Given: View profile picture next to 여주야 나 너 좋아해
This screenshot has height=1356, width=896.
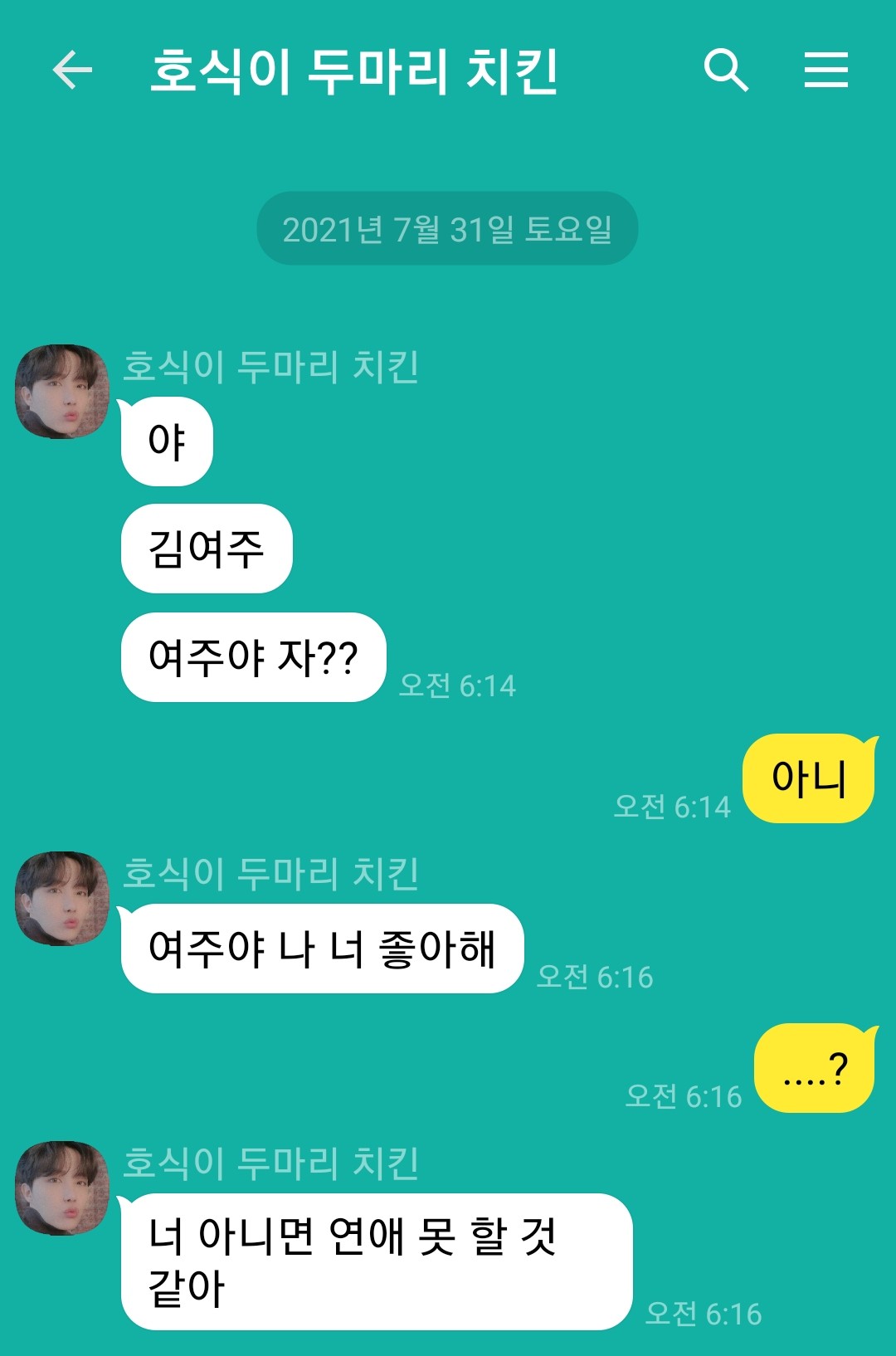Looking at the screenshot, I should pyautogui.click(x=62, y=899).
